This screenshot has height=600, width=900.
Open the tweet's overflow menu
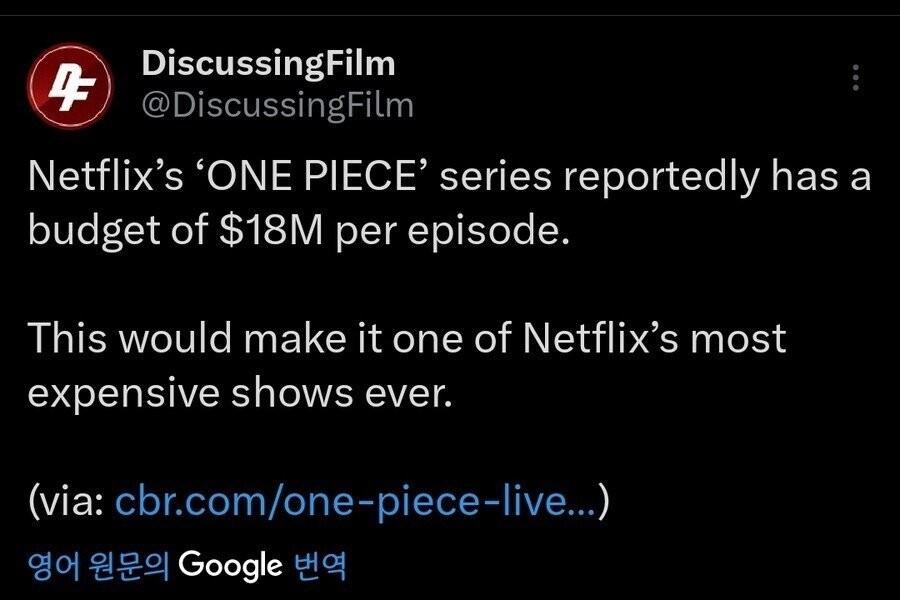coord(855,79)
